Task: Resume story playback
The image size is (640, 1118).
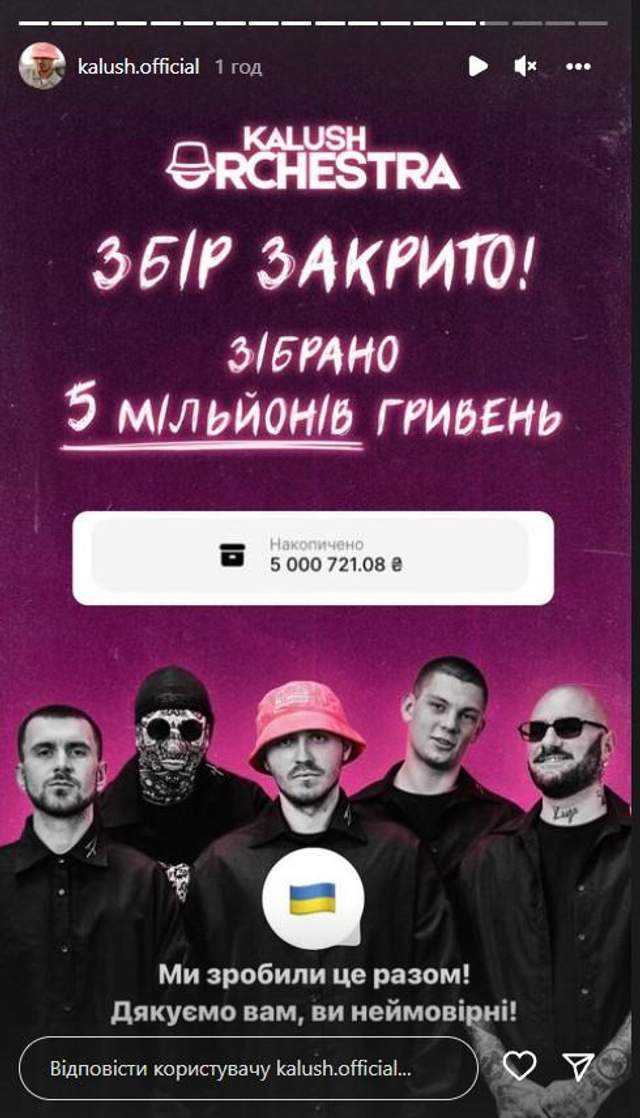Action: [478, 67]
